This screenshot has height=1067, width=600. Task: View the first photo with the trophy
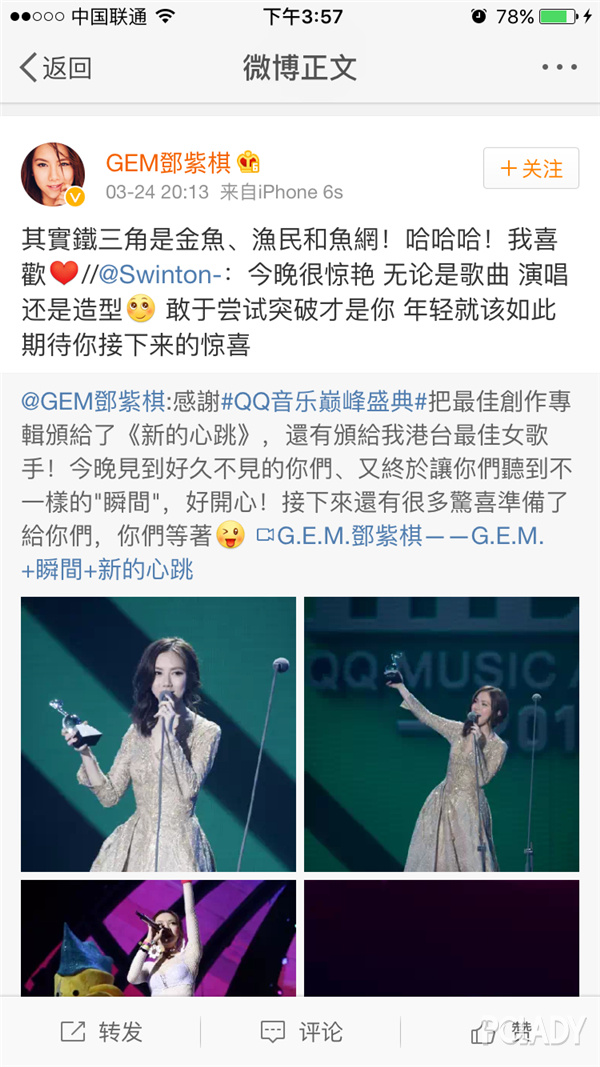click(x=158, y=734)
